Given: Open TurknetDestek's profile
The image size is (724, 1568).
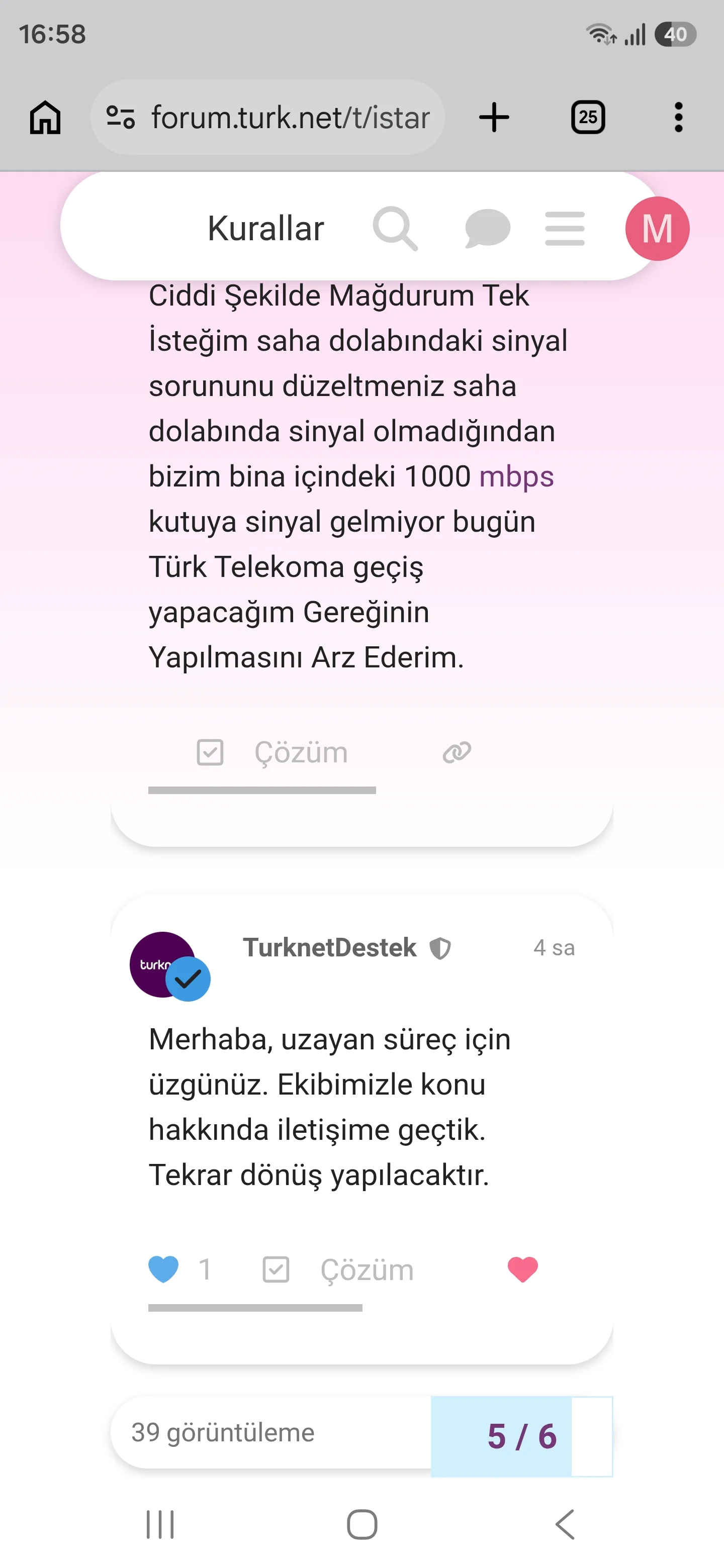Looking at the screenshot, I should (329, 947).
